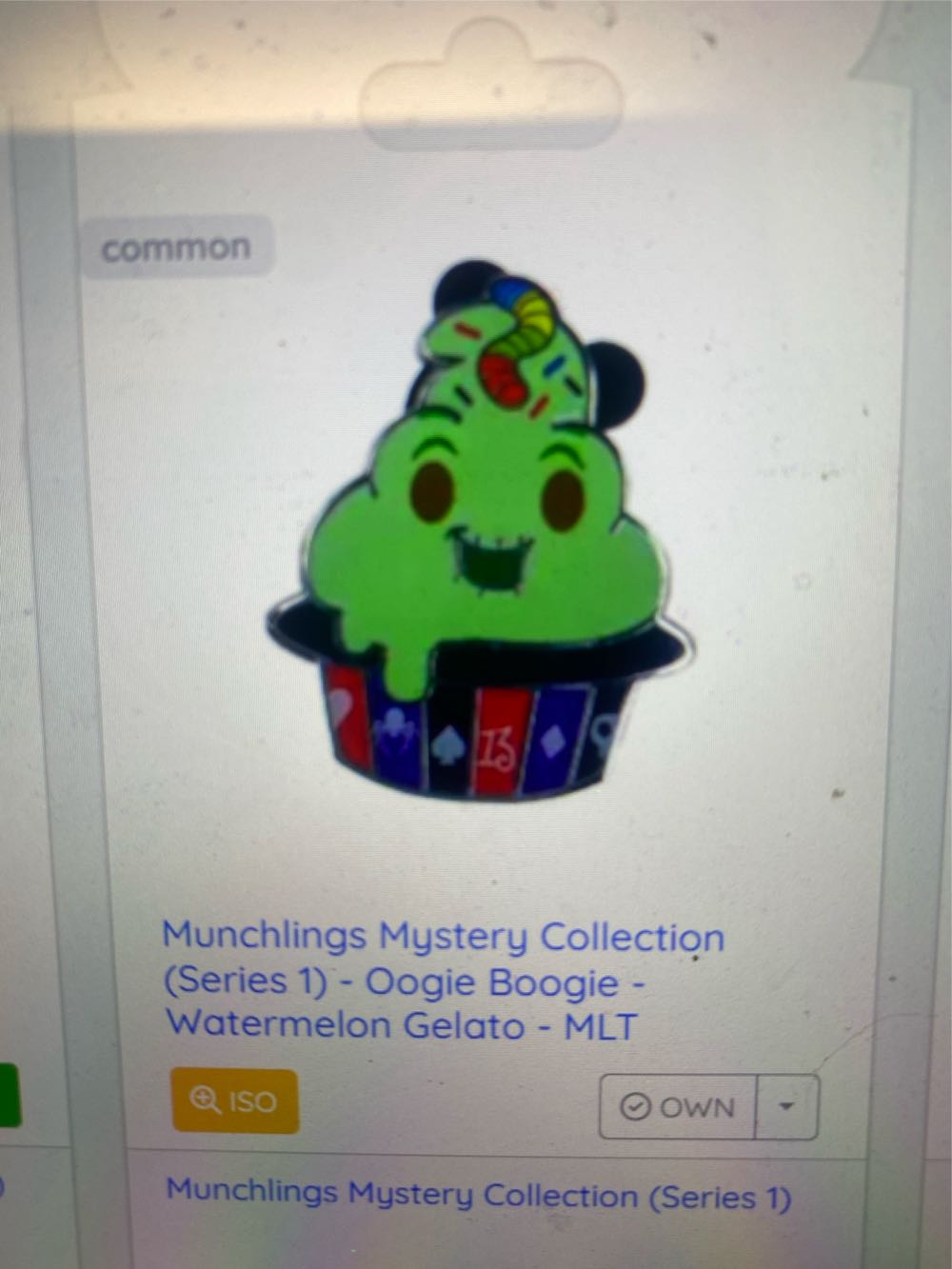Mark pin as OWN
Image resolution: width=952 pixels, height=1269 pixels.
pos(678,1107)
